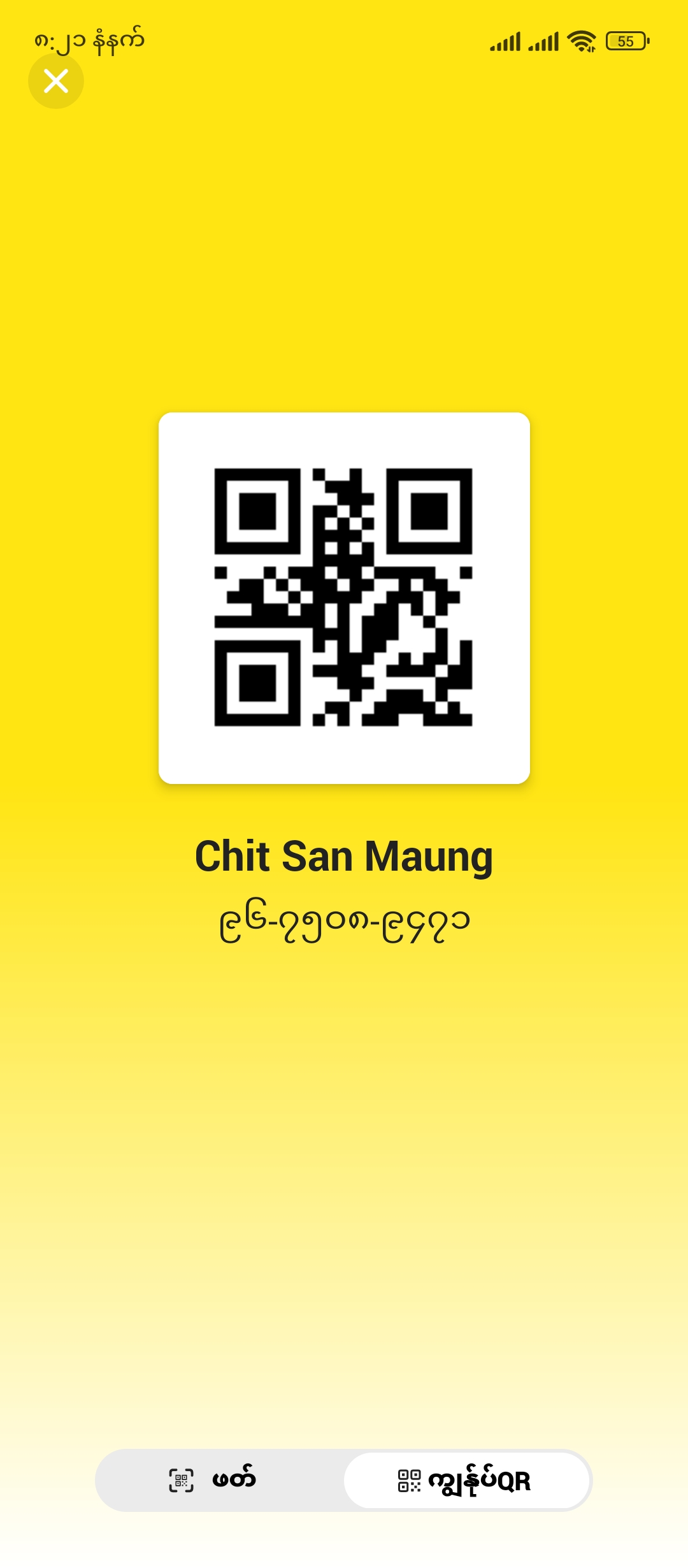Select the ကျွန်ုပ်QR tab
688x1568 pixels.
tap(466, 1480)
